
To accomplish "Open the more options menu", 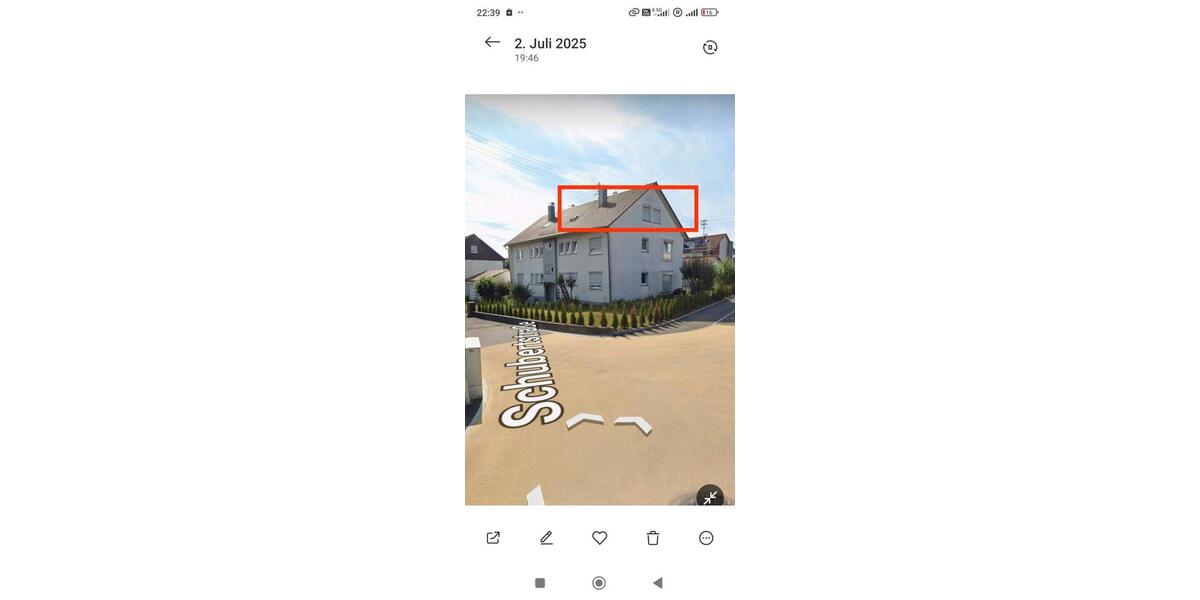I will [x=706, y=538].
